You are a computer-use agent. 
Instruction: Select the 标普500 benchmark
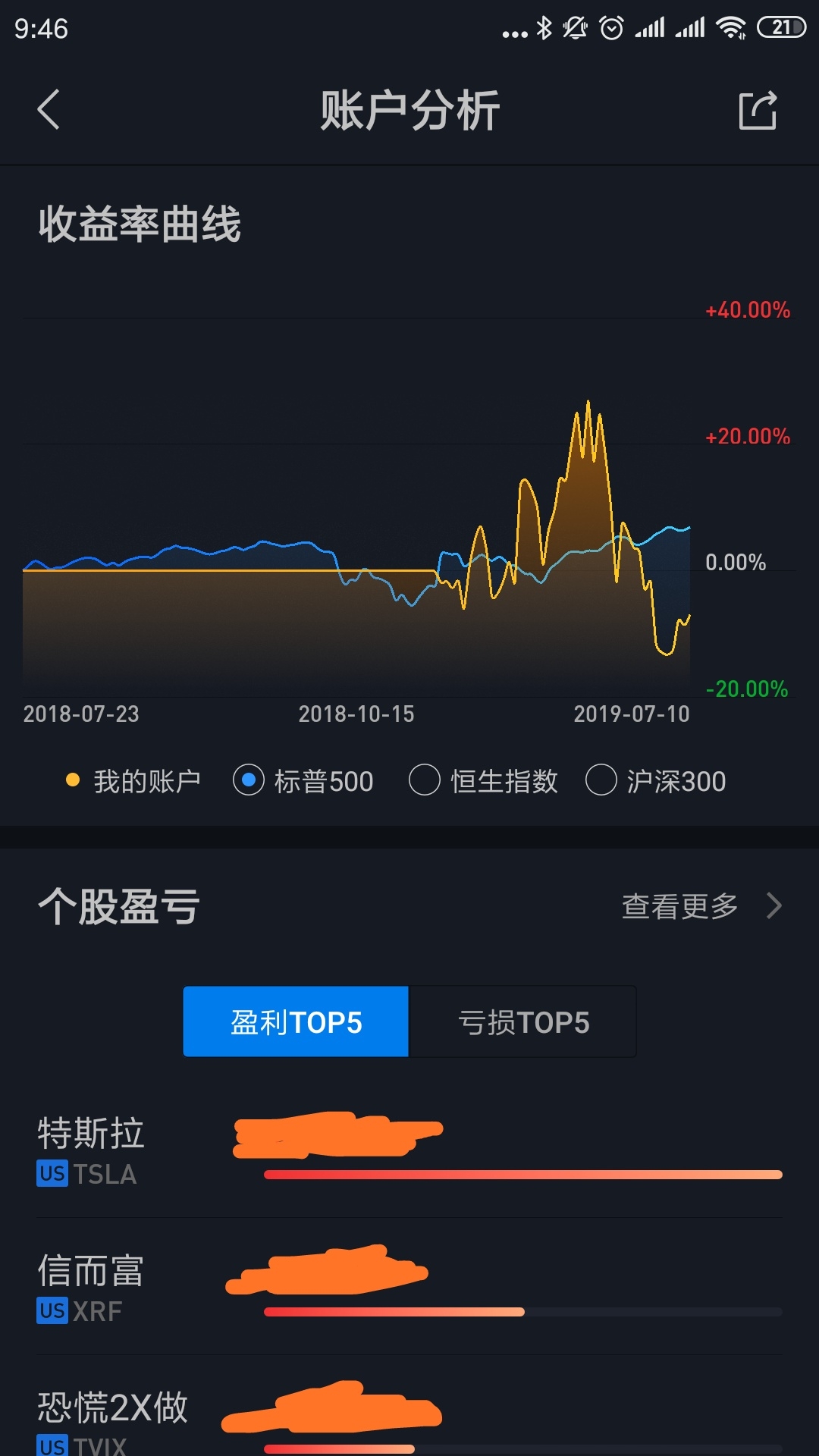click(303, 780)
